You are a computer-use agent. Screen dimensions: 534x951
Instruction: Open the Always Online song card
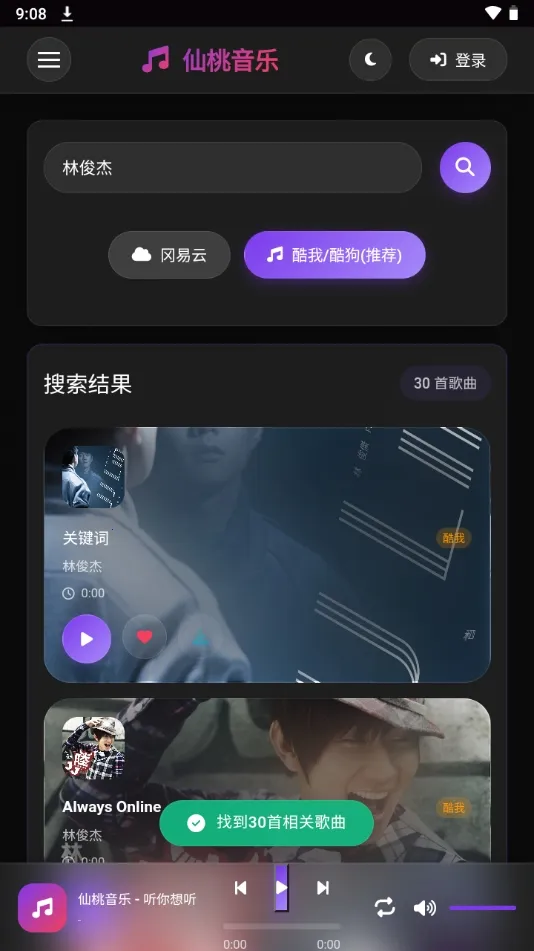pyautogui.click(x=267, y=780)
